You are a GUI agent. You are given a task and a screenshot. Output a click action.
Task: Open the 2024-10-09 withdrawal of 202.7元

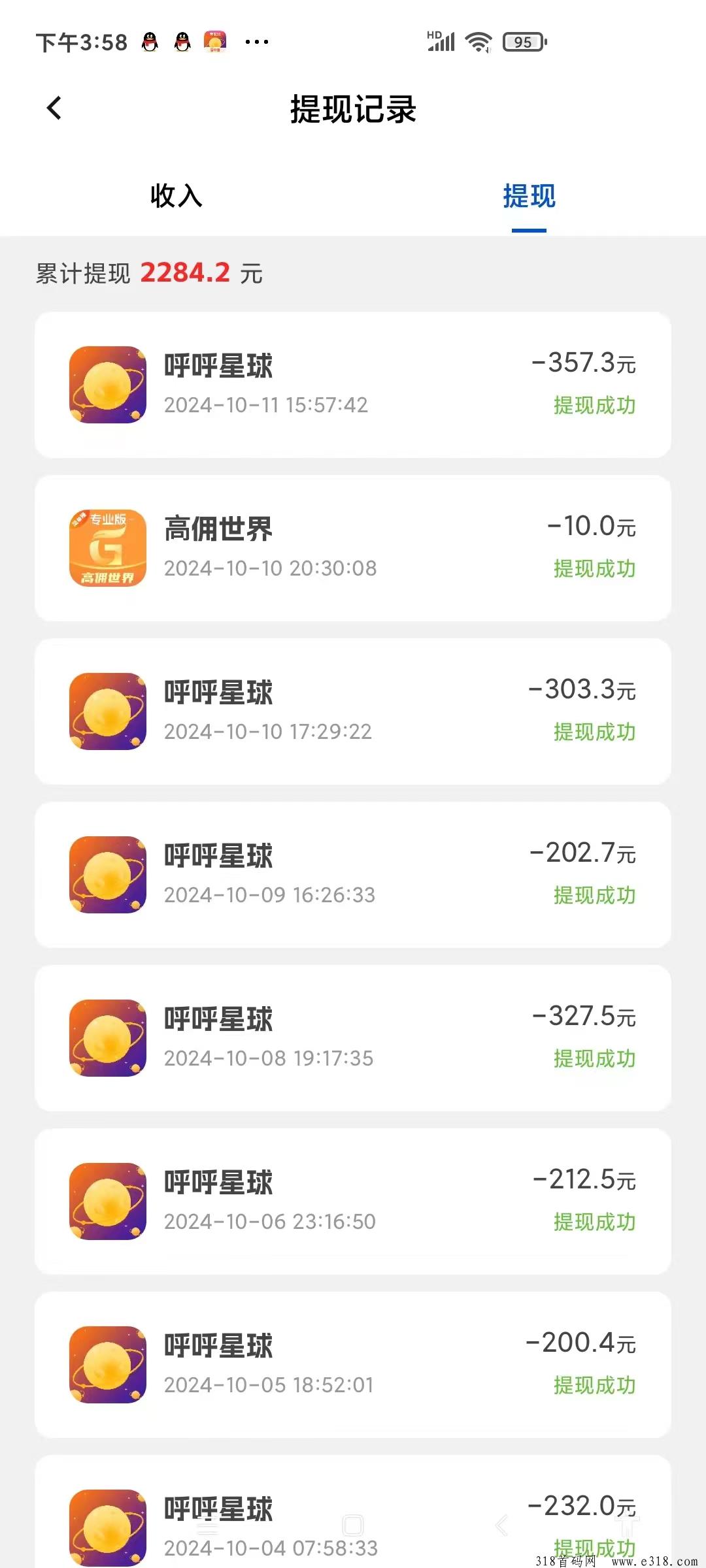(353, 875)
